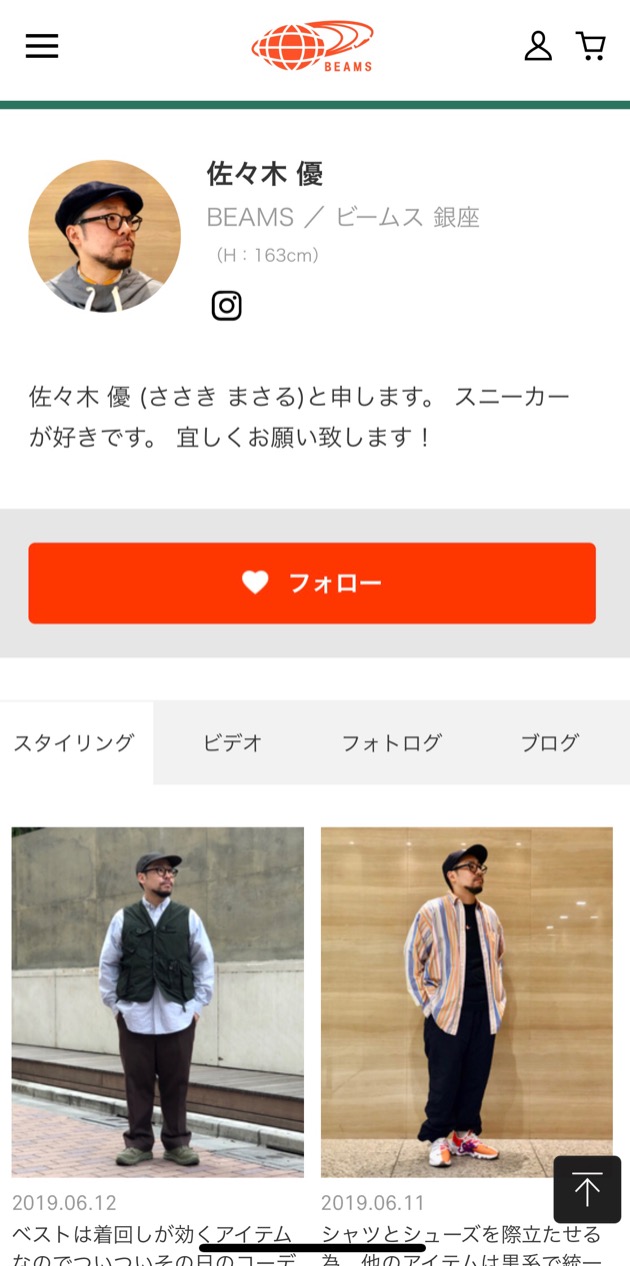Follow 佐々木 優 with フォロー button

pyautogui.click(x=312, y=583)
